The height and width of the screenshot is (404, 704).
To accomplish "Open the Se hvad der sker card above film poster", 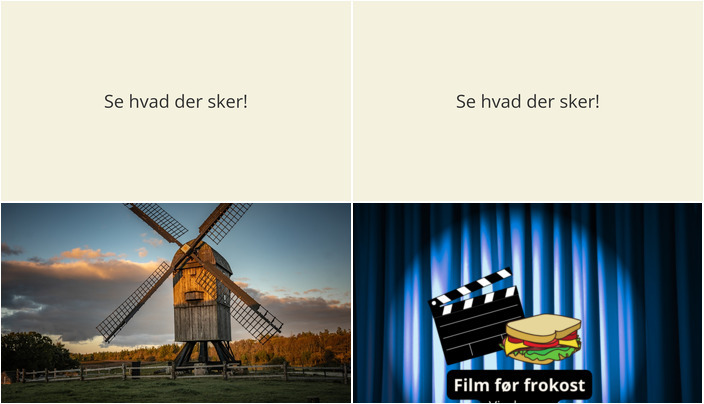I will coord(527,101).
